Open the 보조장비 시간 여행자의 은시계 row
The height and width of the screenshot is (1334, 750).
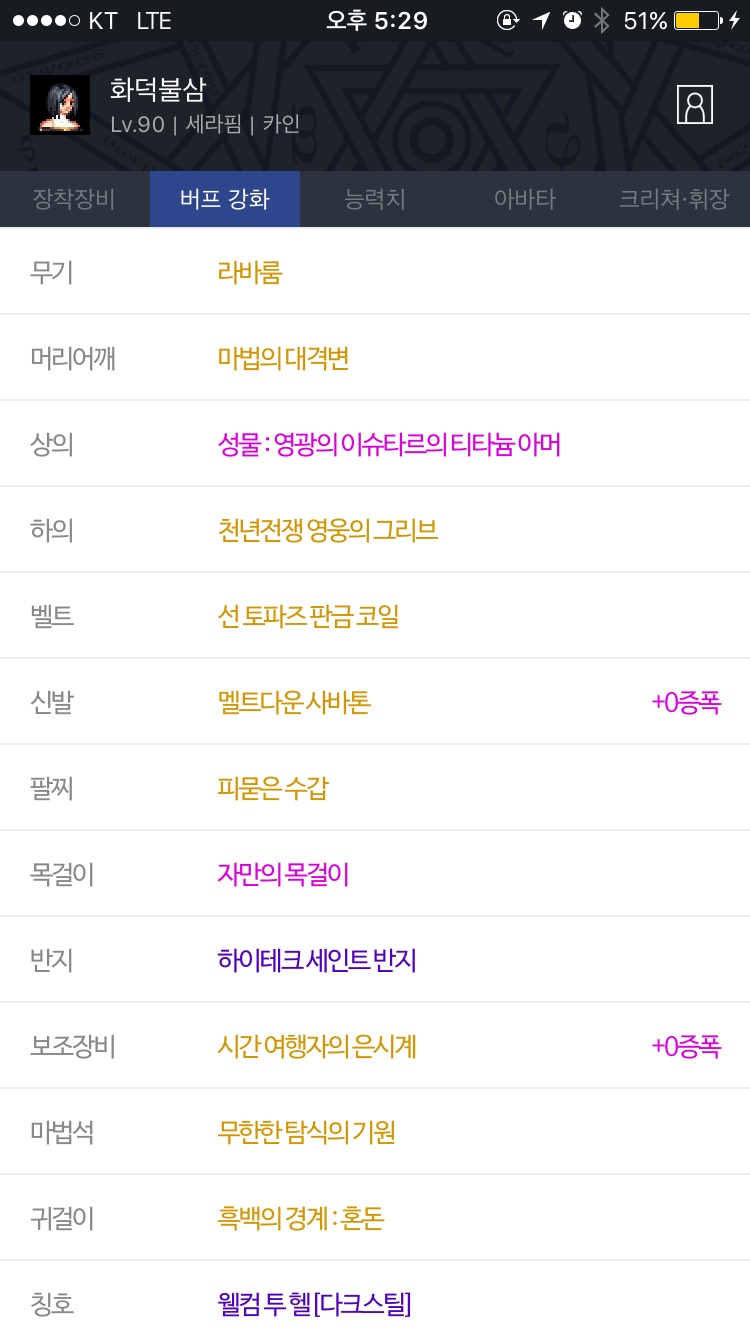pyautogui.click(x=375, y=1046)
